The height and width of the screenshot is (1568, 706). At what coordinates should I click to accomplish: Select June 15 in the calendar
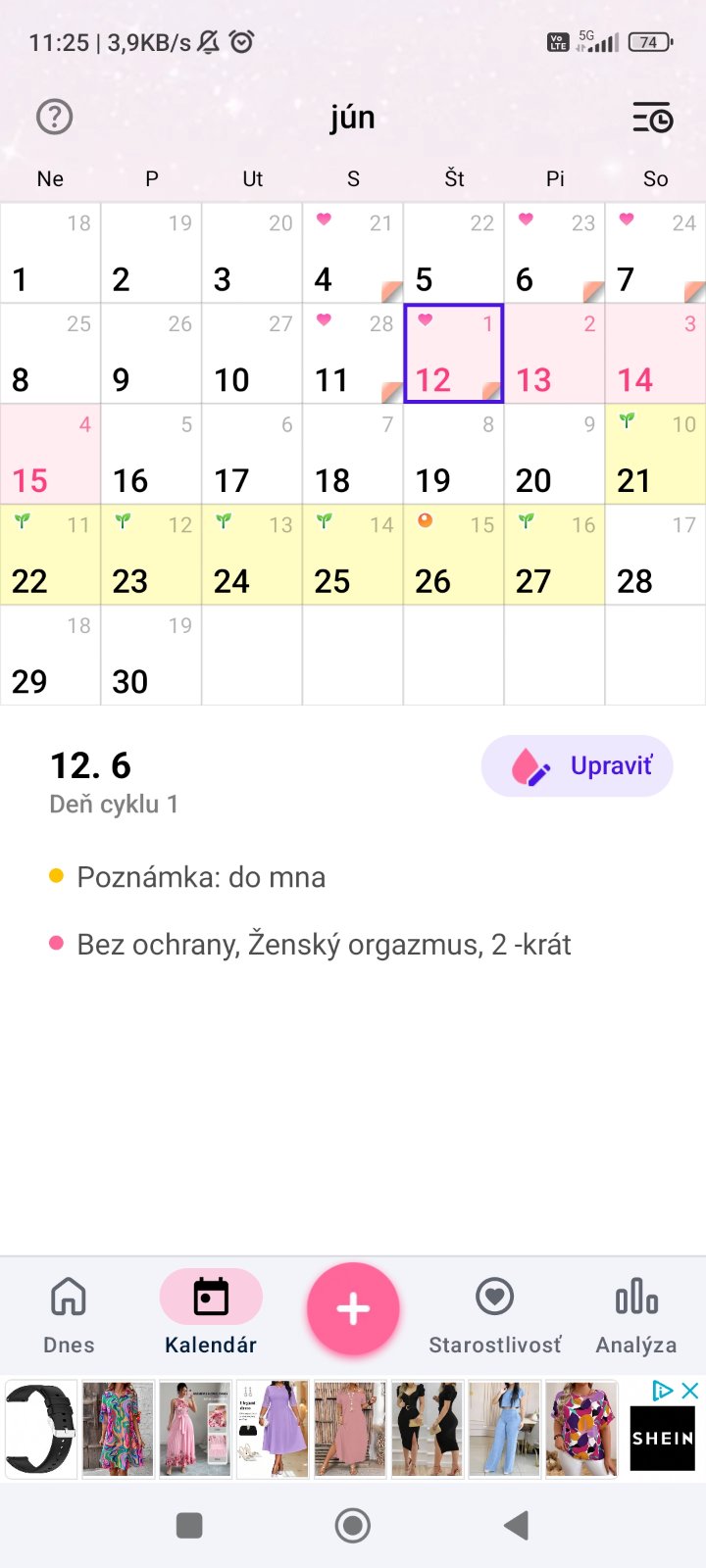point(50,456)
